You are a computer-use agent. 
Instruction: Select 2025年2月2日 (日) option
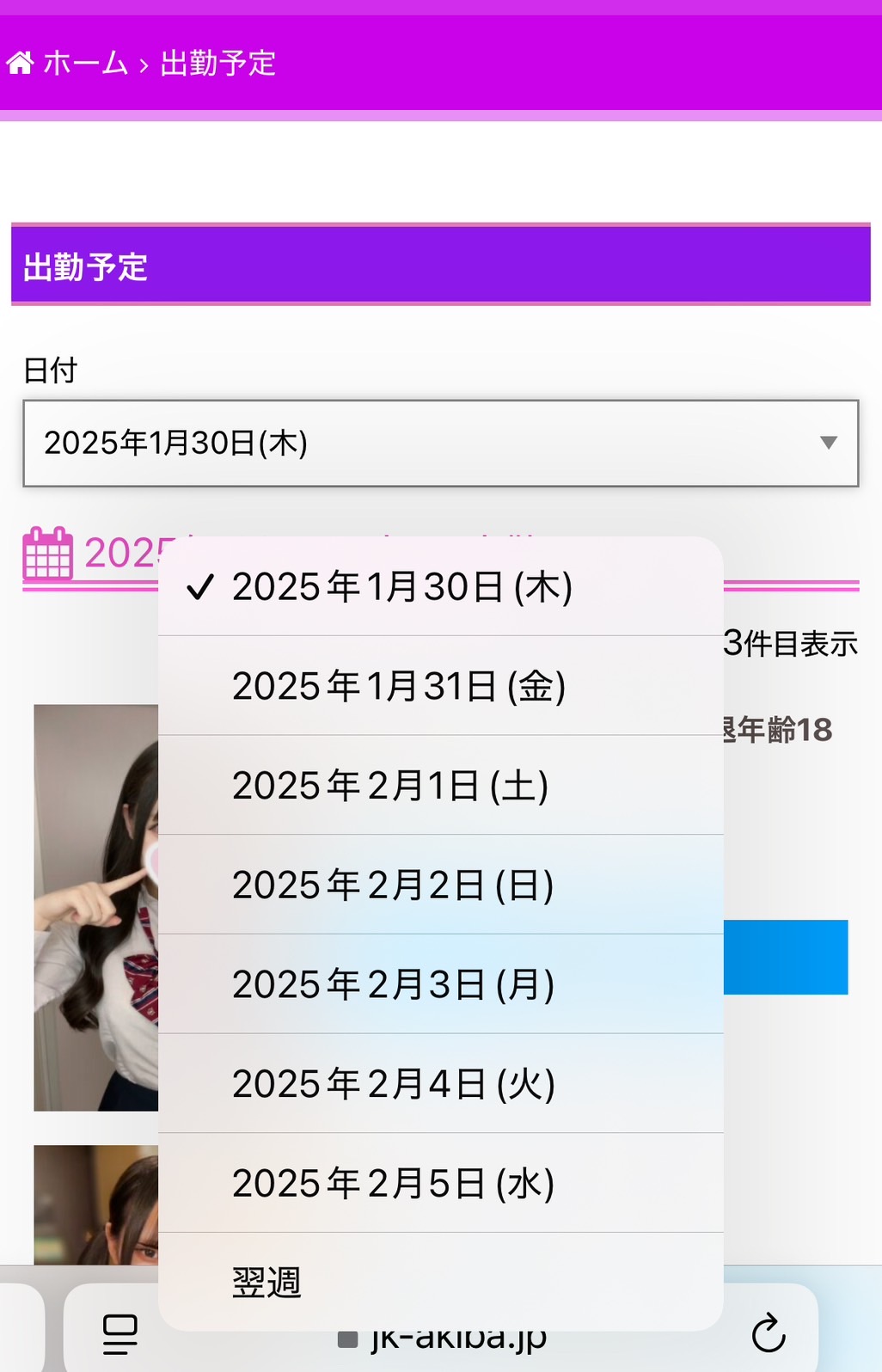click(x=394, y=885)
